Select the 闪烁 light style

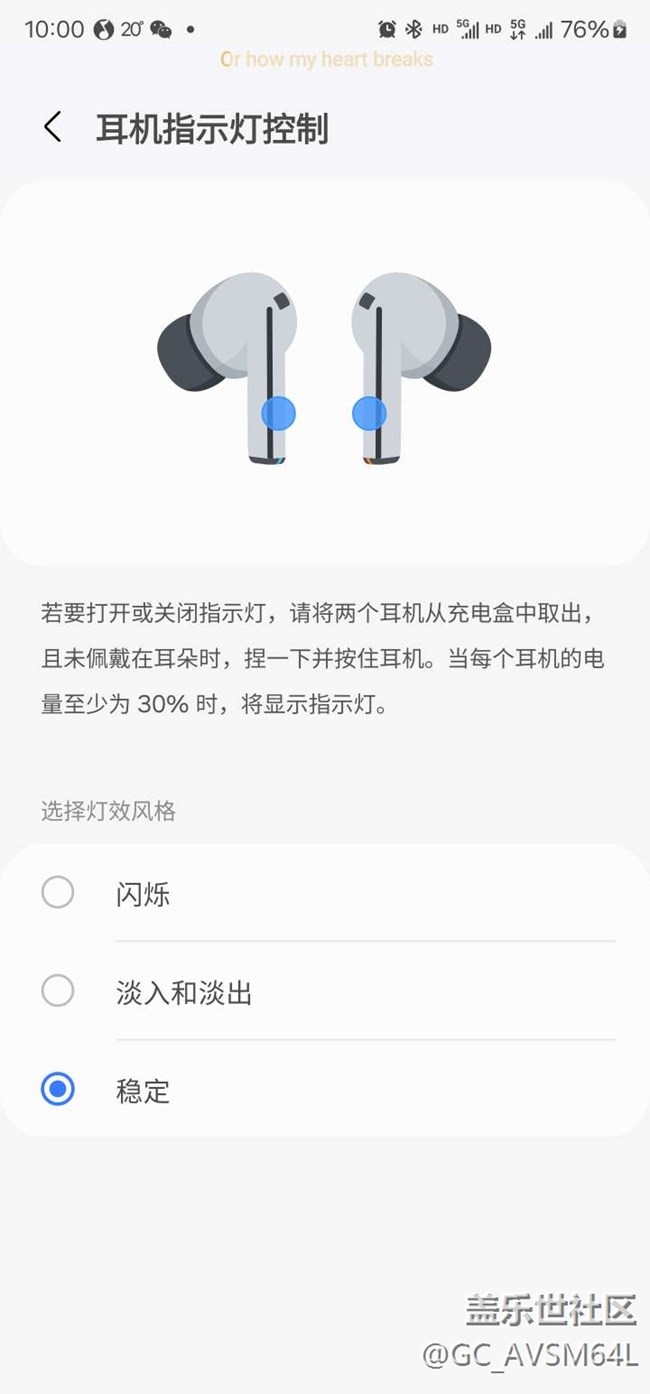point(58,892)
